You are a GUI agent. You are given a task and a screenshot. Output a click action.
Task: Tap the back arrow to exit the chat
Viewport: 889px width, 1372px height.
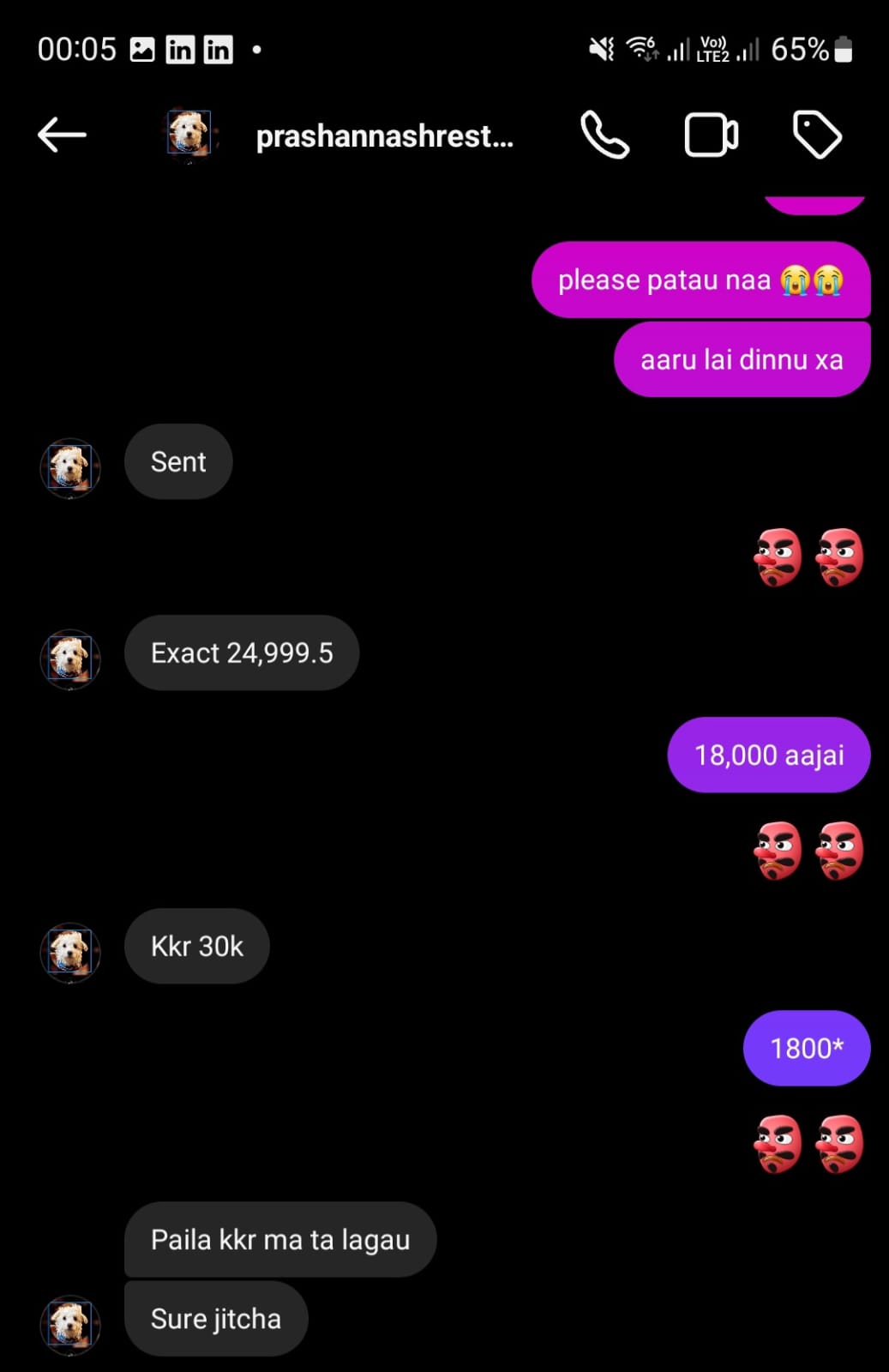click(61, 135)
